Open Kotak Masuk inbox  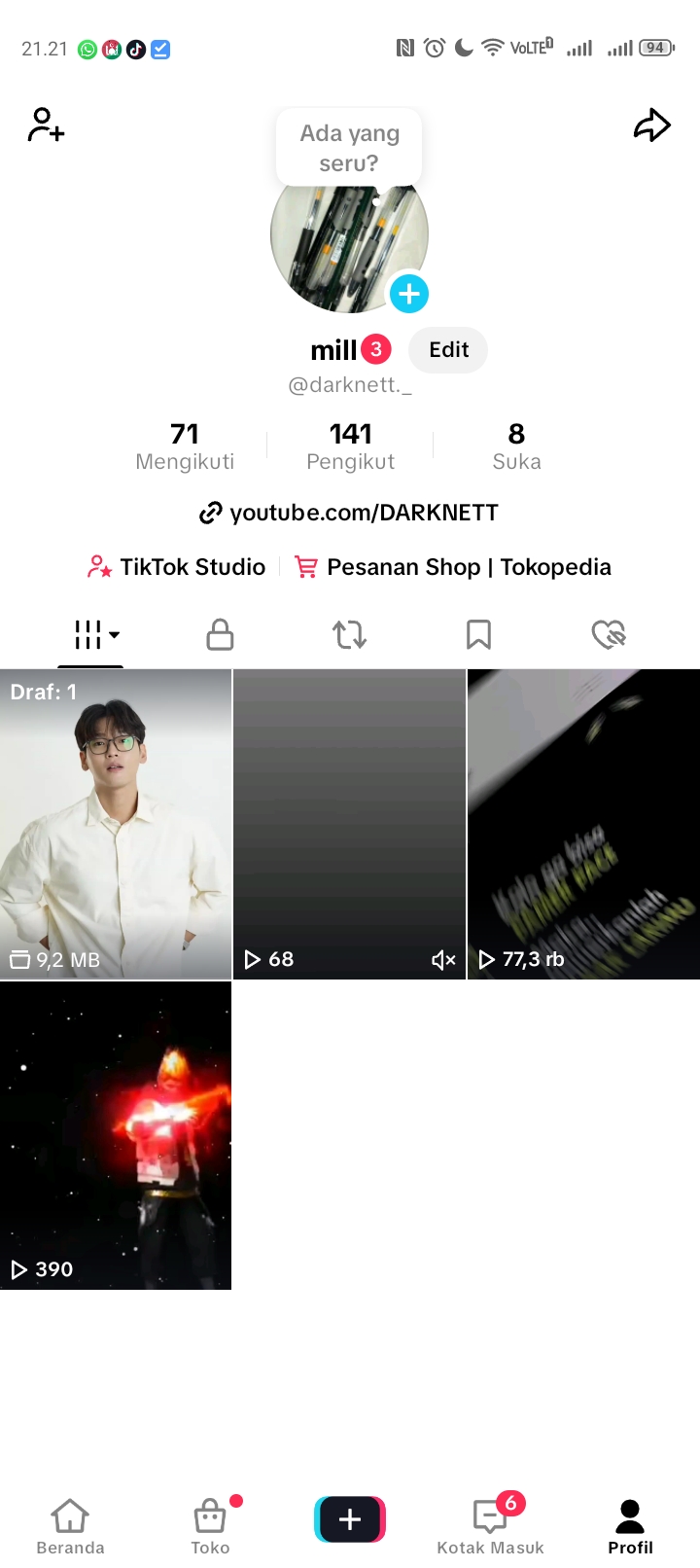[x=490, y=1526]
